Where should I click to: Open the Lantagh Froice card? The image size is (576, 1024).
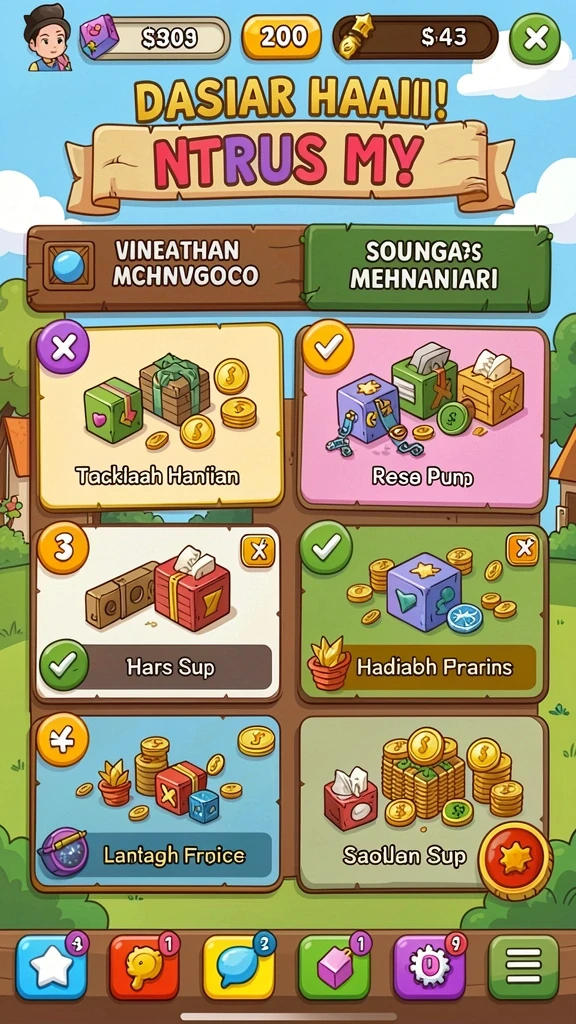click(x=157, y=802)
